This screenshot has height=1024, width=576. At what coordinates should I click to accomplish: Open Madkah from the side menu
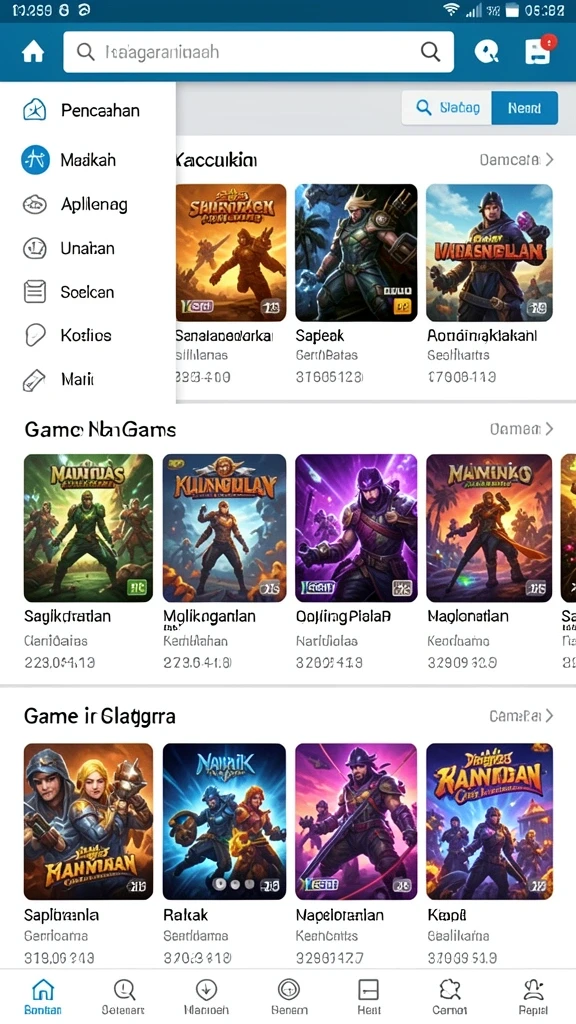(x=88, y=159)
